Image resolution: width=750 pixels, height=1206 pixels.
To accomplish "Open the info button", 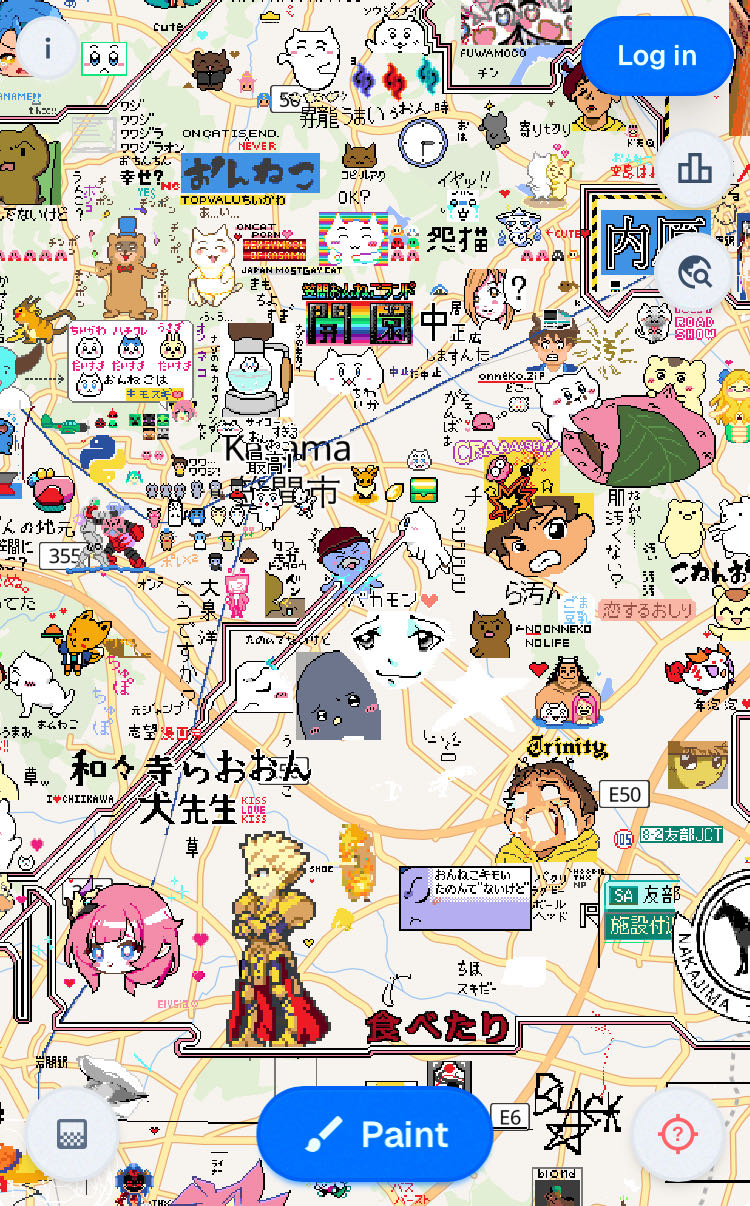I will click(47, 48).
